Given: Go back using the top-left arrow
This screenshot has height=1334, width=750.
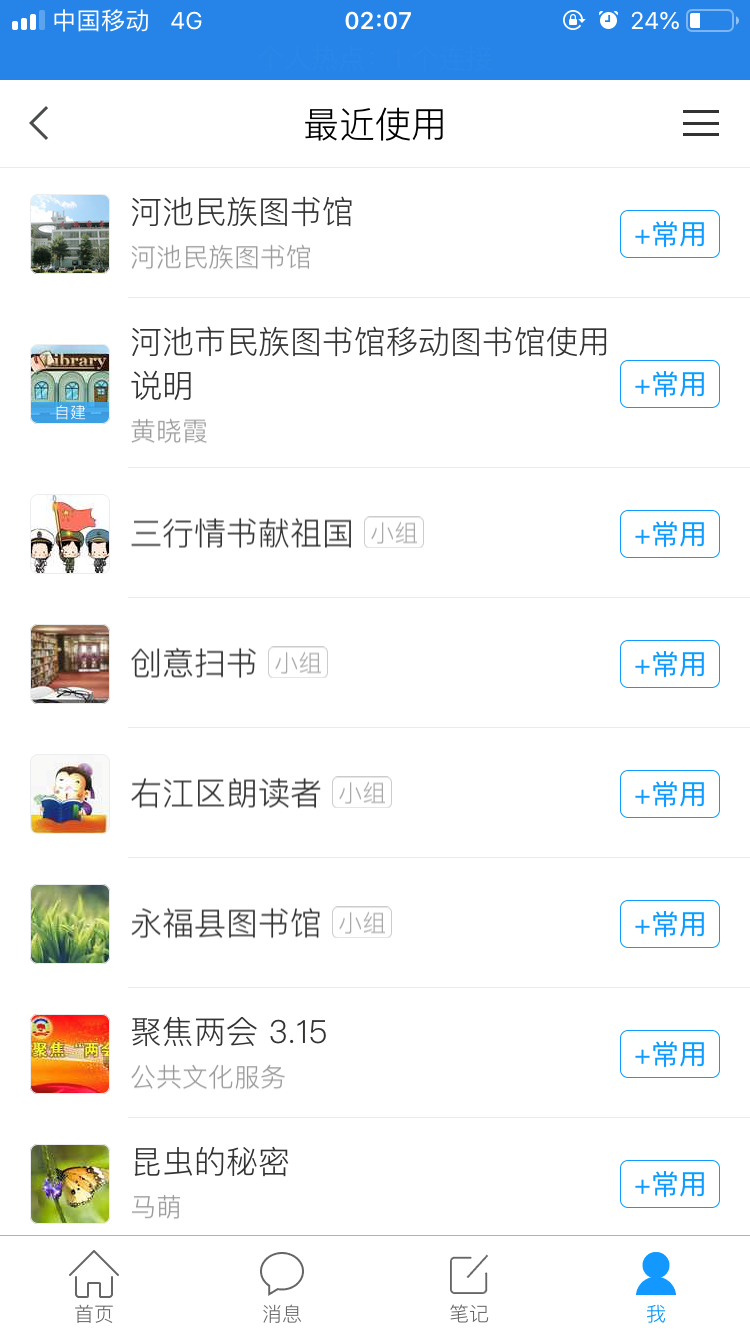Looking at the screenshot, I should tap(39, 124).
